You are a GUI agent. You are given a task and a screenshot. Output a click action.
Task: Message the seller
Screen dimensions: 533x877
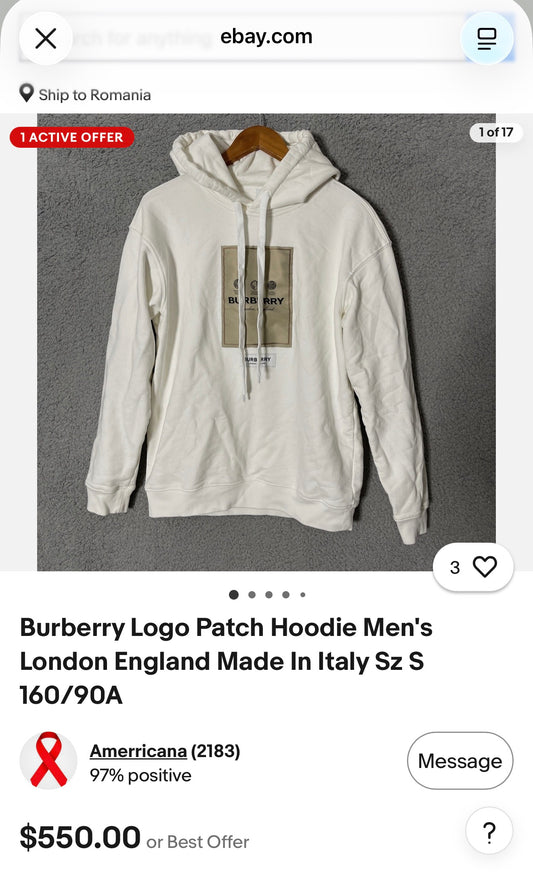(460, 761)
